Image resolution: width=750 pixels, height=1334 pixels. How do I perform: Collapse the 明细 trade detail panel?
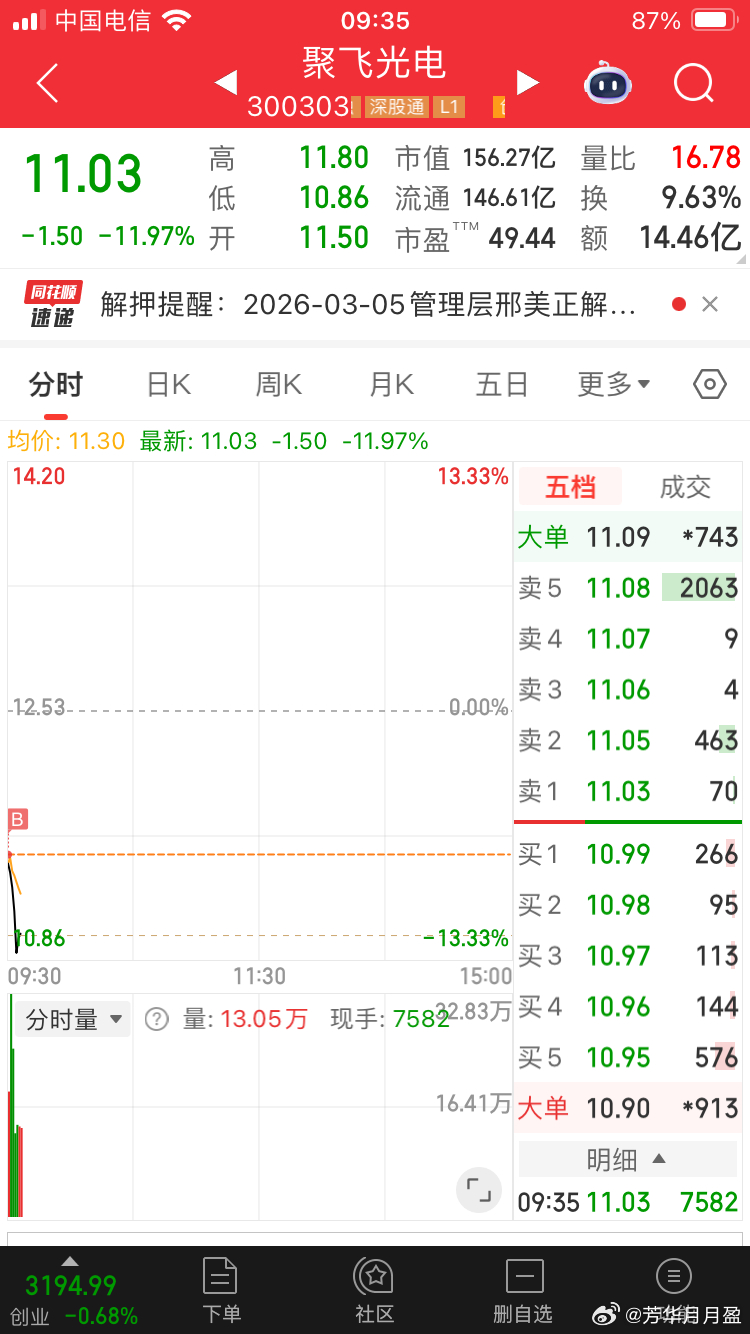pyautogui.click(x=627, y=1159)
